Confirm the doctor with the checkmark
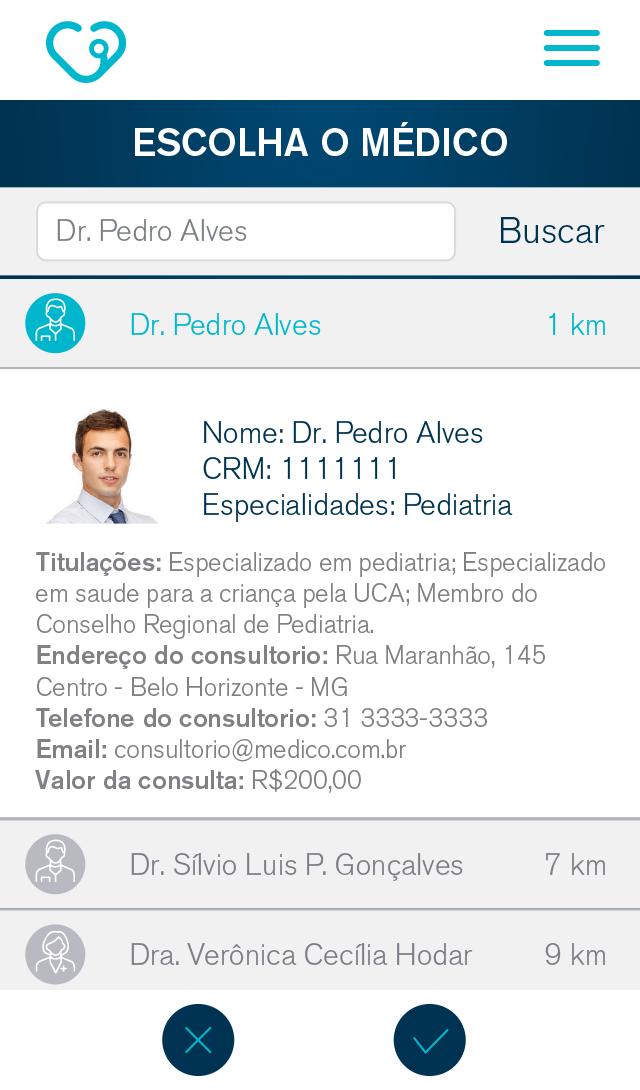Screen dimensions: 640x1090 429,1041
